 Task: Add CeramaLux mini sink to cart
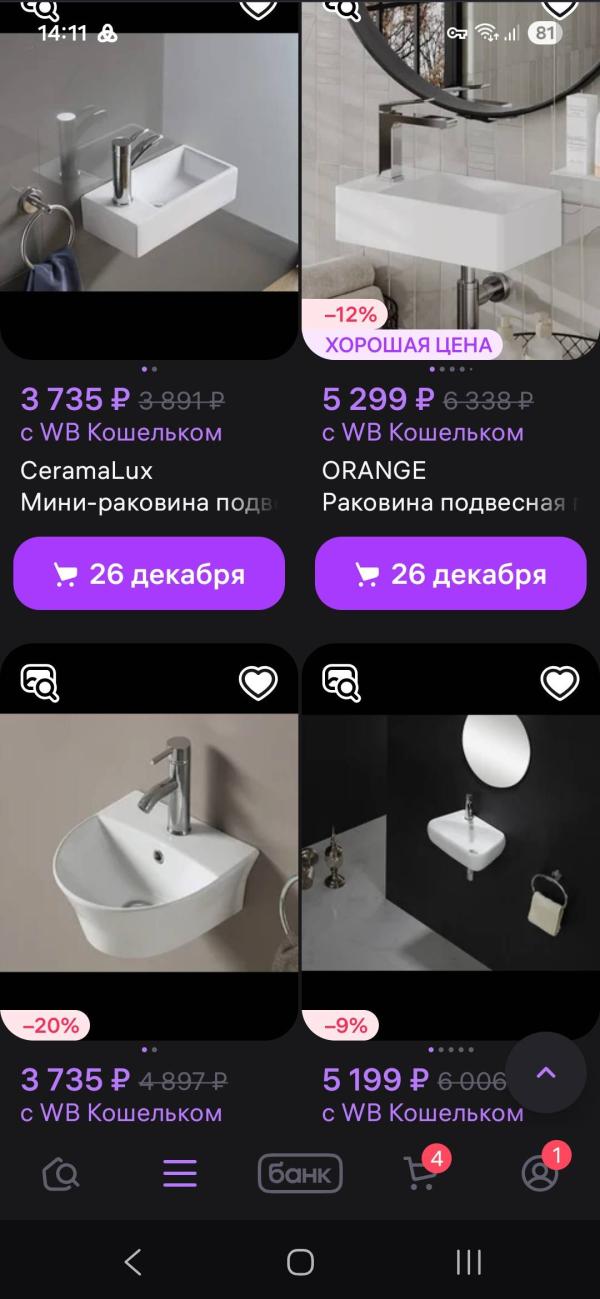pos(149,574)
